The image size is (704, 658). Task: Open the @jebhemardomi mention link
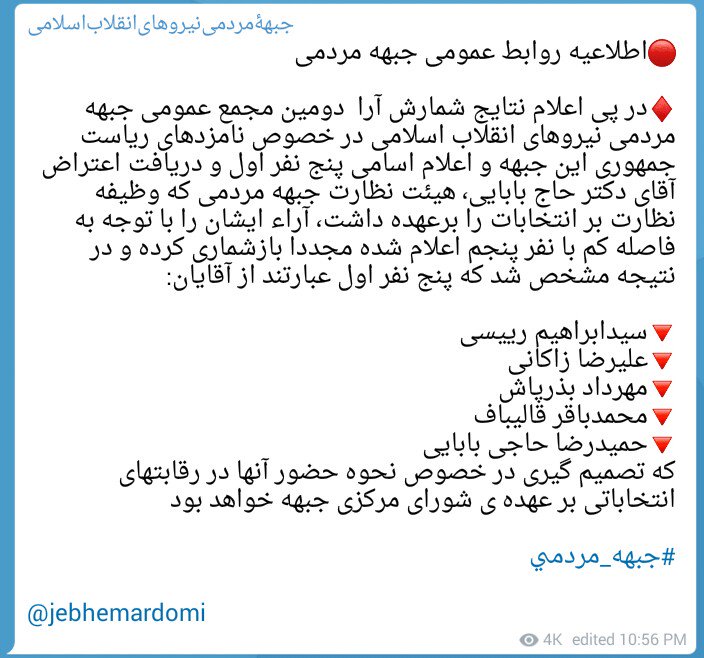point(111,612)
